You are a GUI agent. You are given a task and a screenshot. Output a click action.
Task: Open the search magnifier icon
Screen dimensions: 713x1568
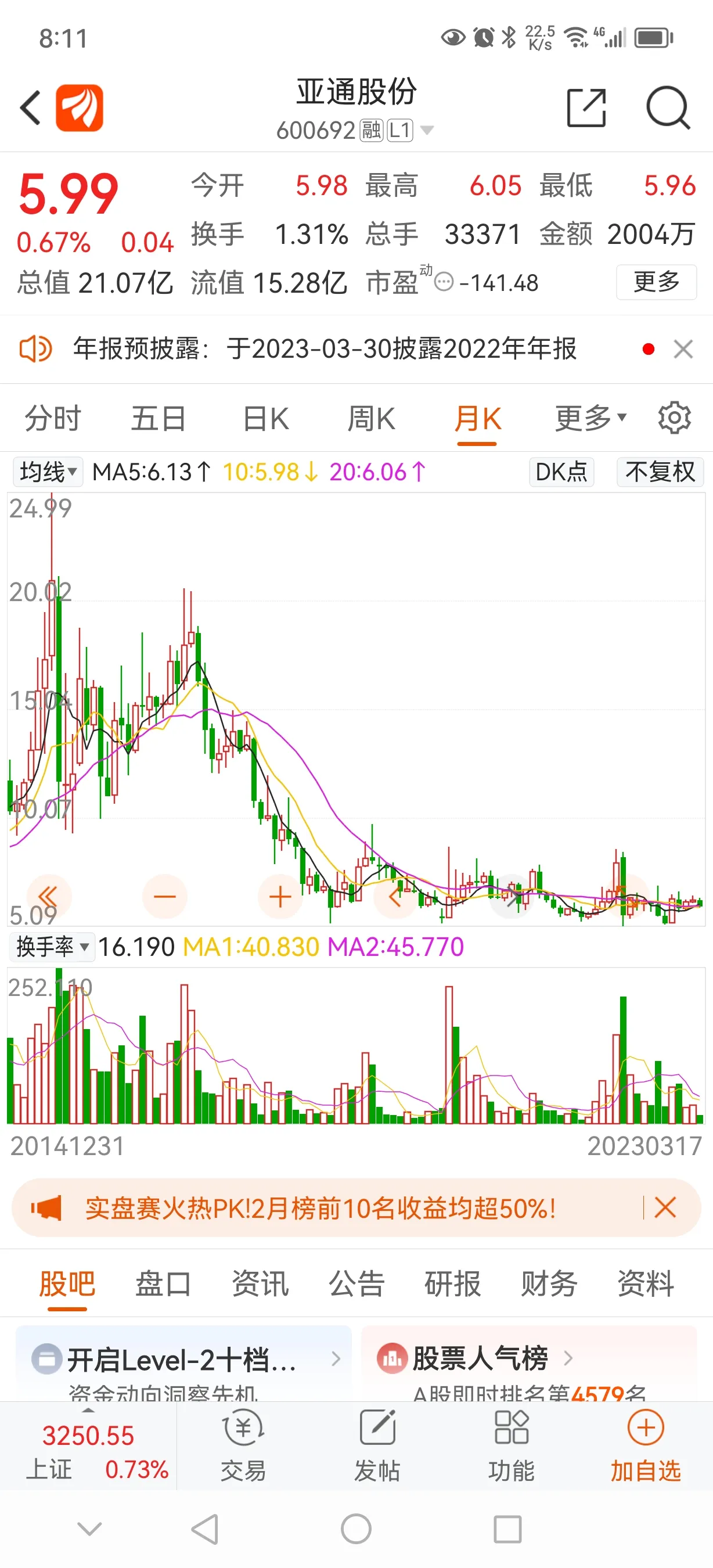pyautogui.click(x=668, y=108)
